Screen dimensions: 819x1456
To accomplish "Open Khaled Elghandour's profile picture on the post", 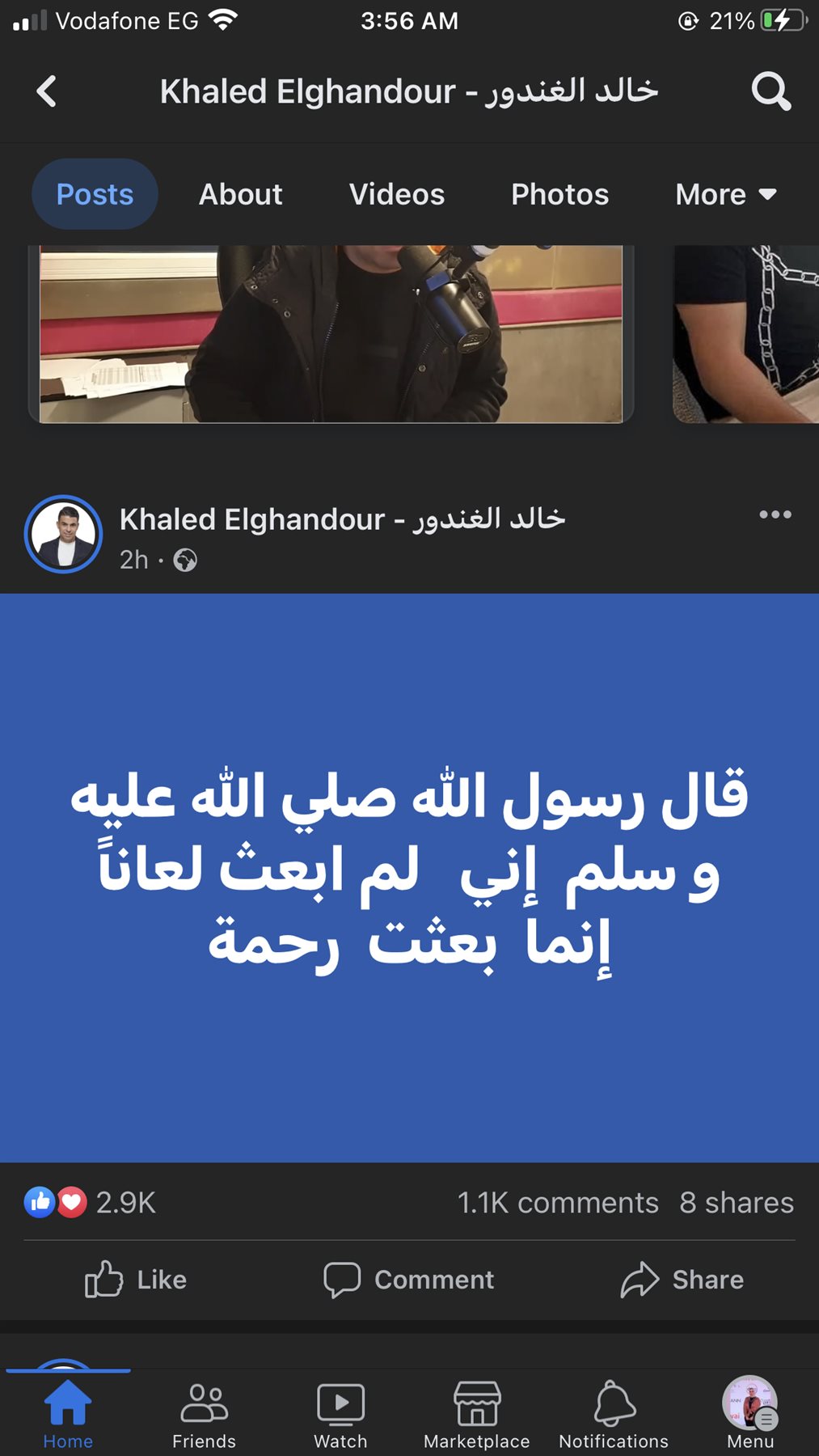I will tap(63, 534).
